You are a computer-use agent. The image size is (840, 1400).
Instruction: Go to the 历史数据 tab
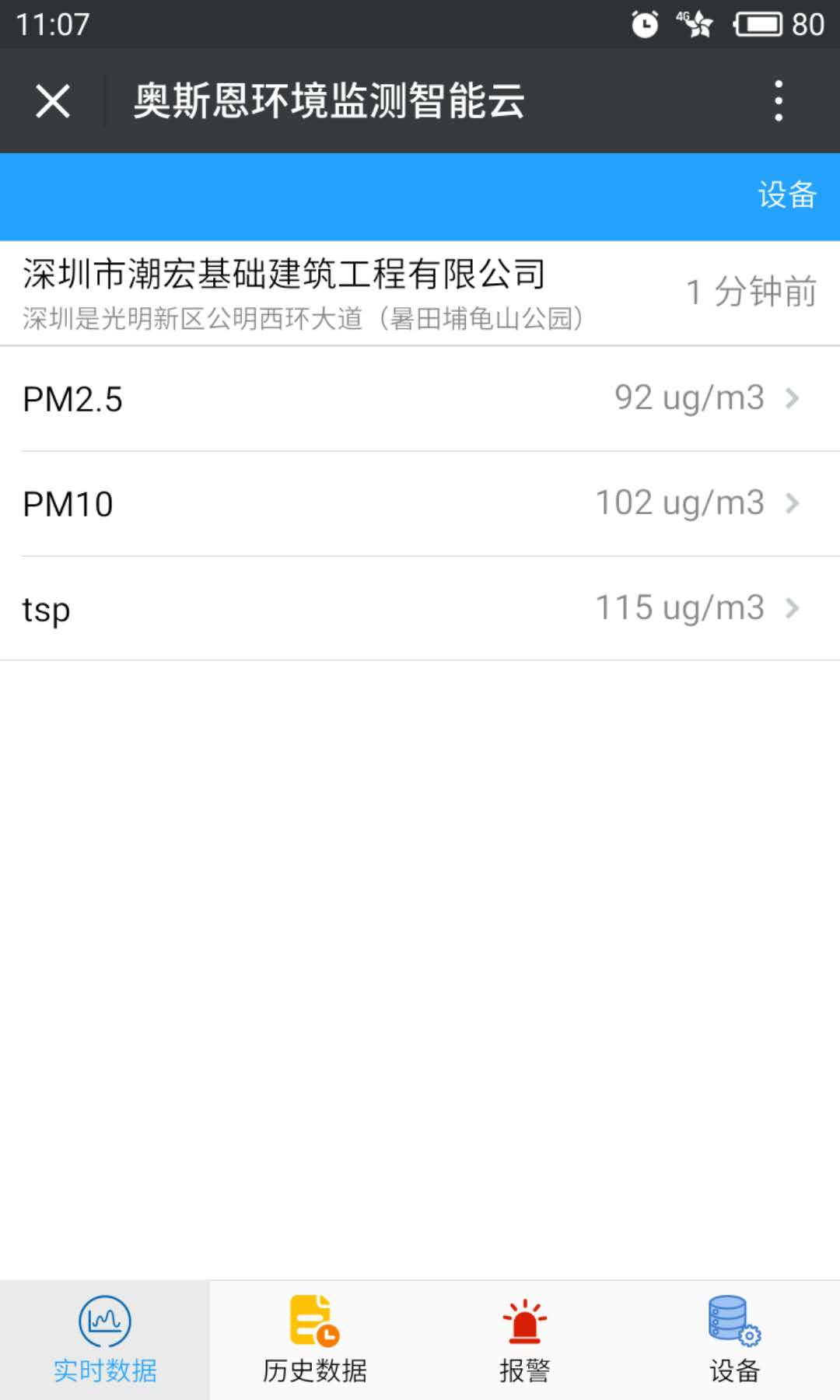314,1340
